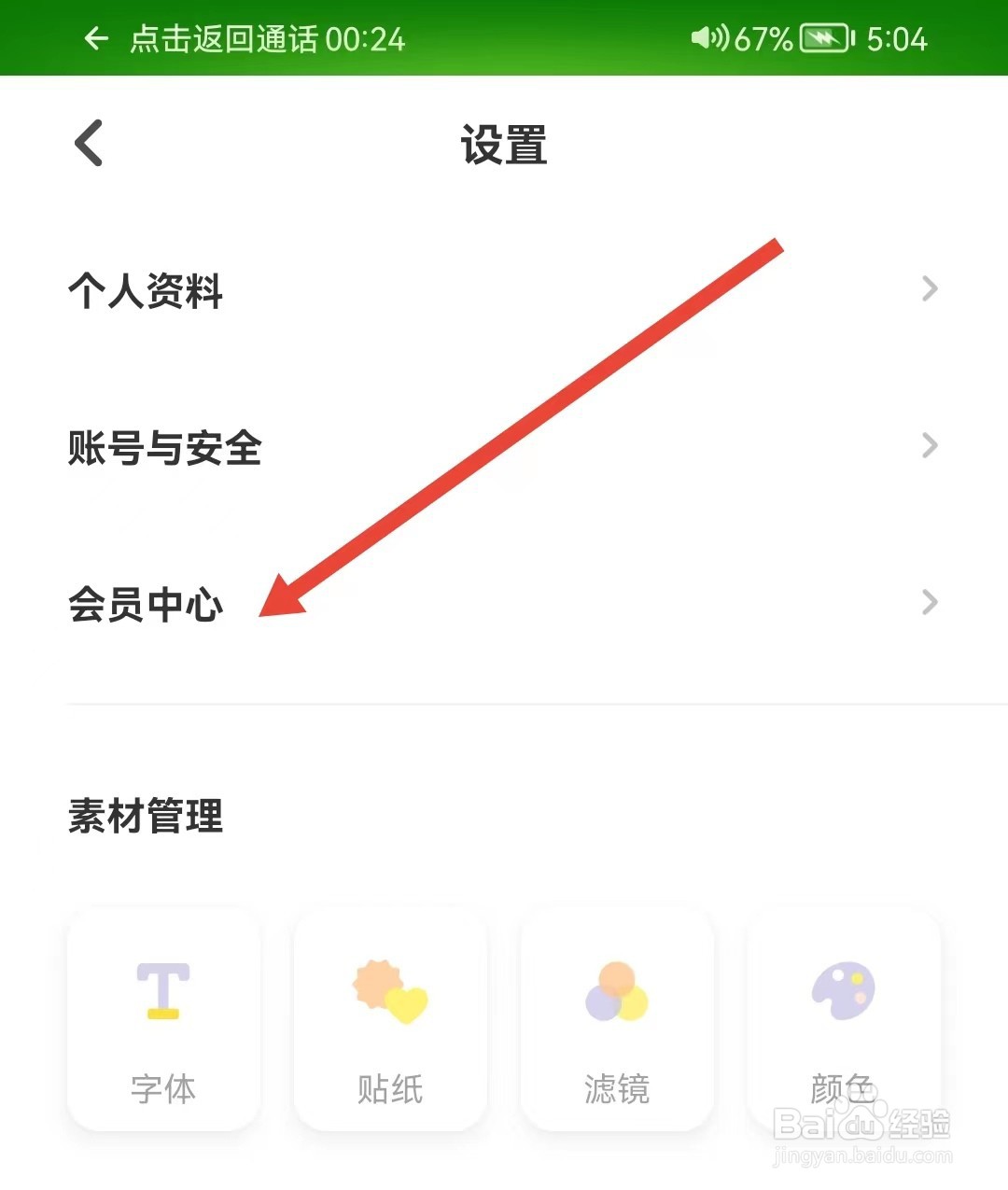The image size is (1008, 1190).
Task: Expand 会员中心 with its chevron arrow
Action: tap(929, 602)
